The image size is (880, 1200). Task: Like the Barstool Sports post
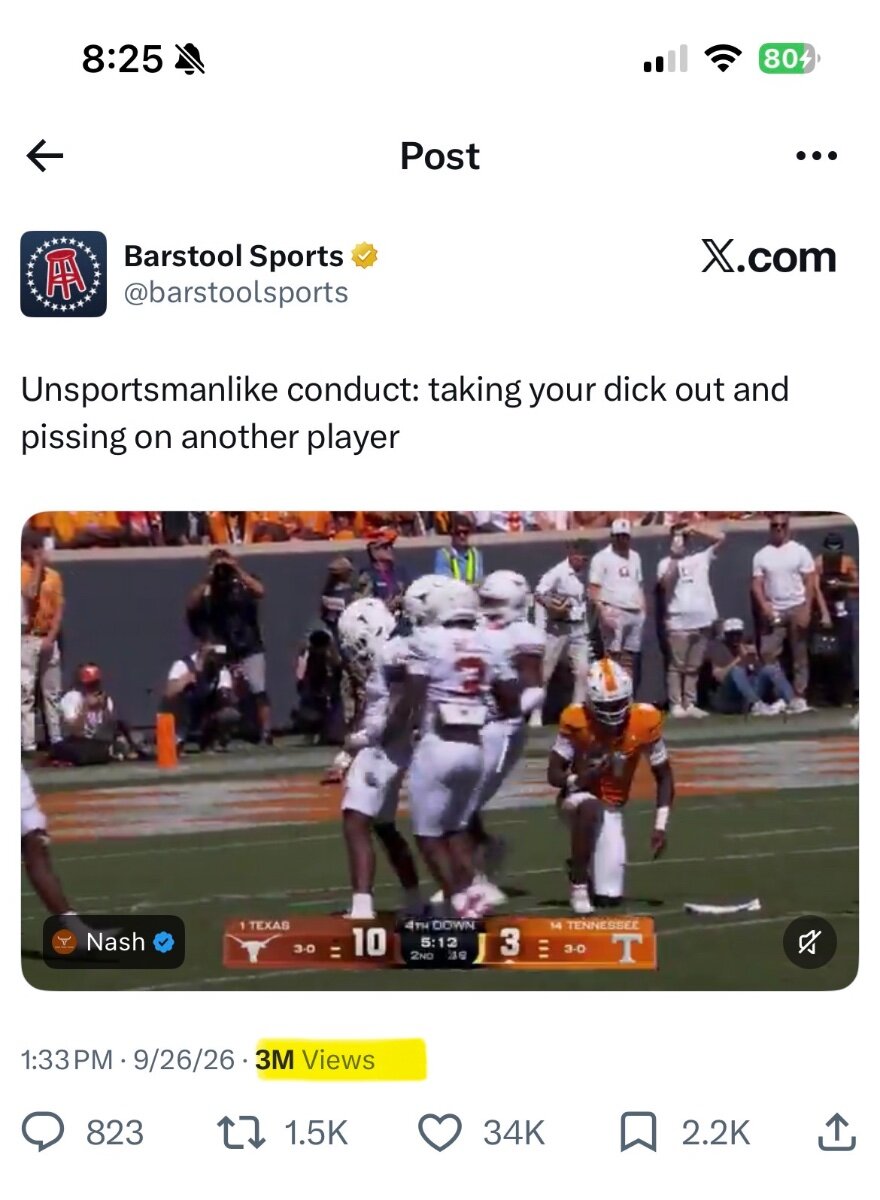pyautogui.click(x=438, y=1132)
